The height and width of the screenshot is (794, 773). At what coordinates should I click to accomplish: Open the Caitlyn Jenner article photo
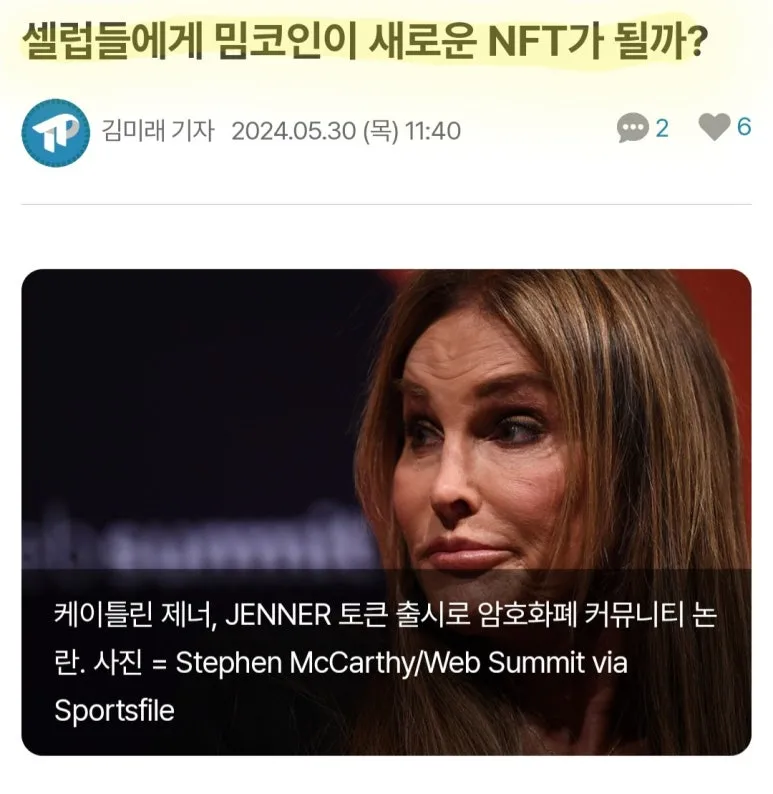pyautogui.click(x=386, y=420)
